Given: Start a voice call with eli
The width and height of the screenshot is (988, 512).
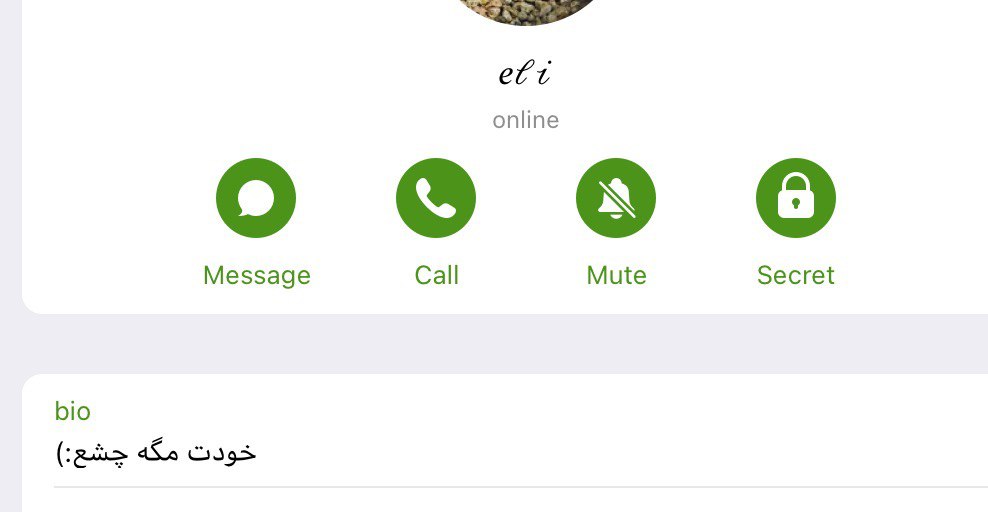Looking at the screenshot, I should click(x=436, y=199).
